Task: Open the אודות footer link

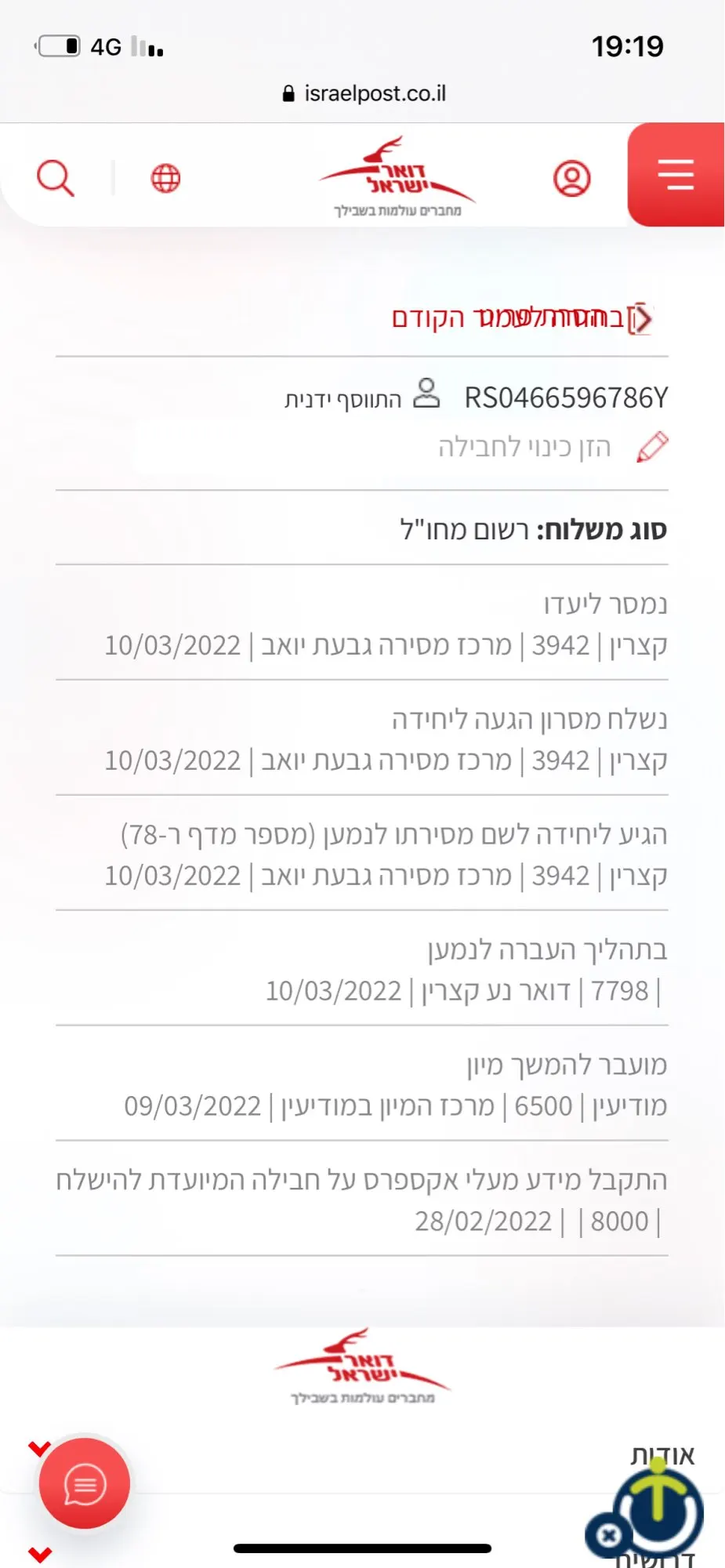Action: tap(662, 1455)
